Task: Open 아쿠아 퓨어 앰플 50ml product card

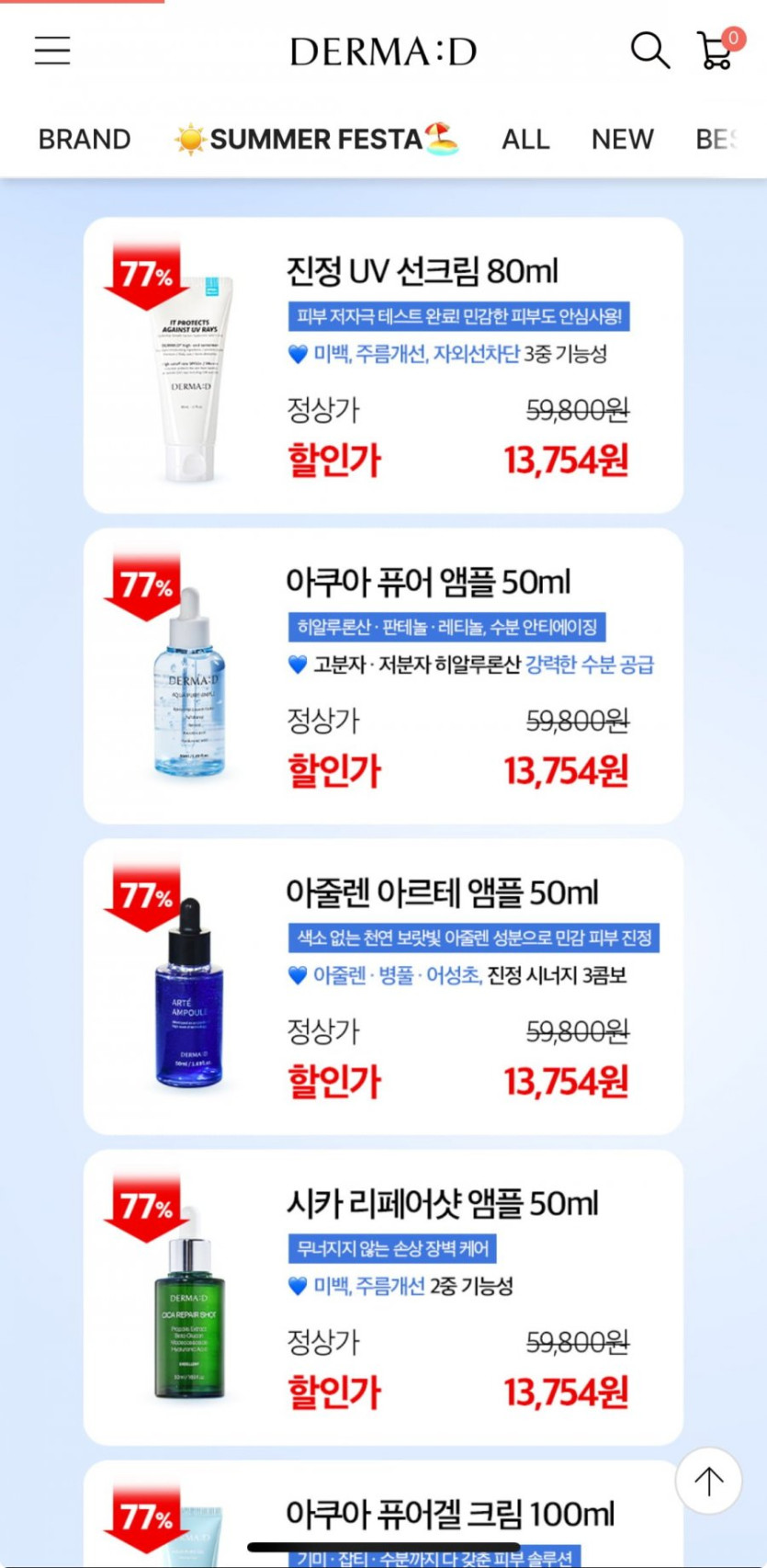Action: tap(383, 676)
